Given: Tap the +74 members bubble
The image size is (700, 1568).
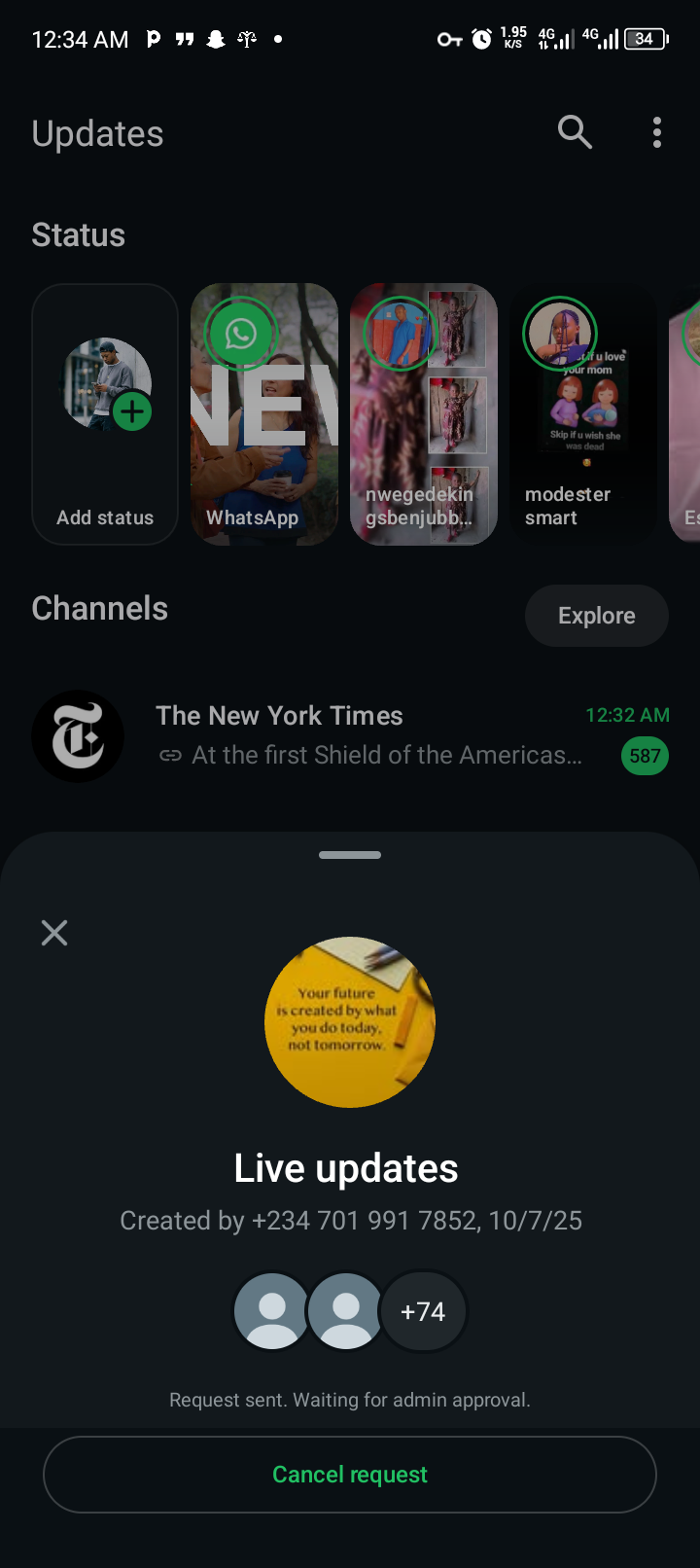Looking at the screenshot, I should tap(423, 1311).
